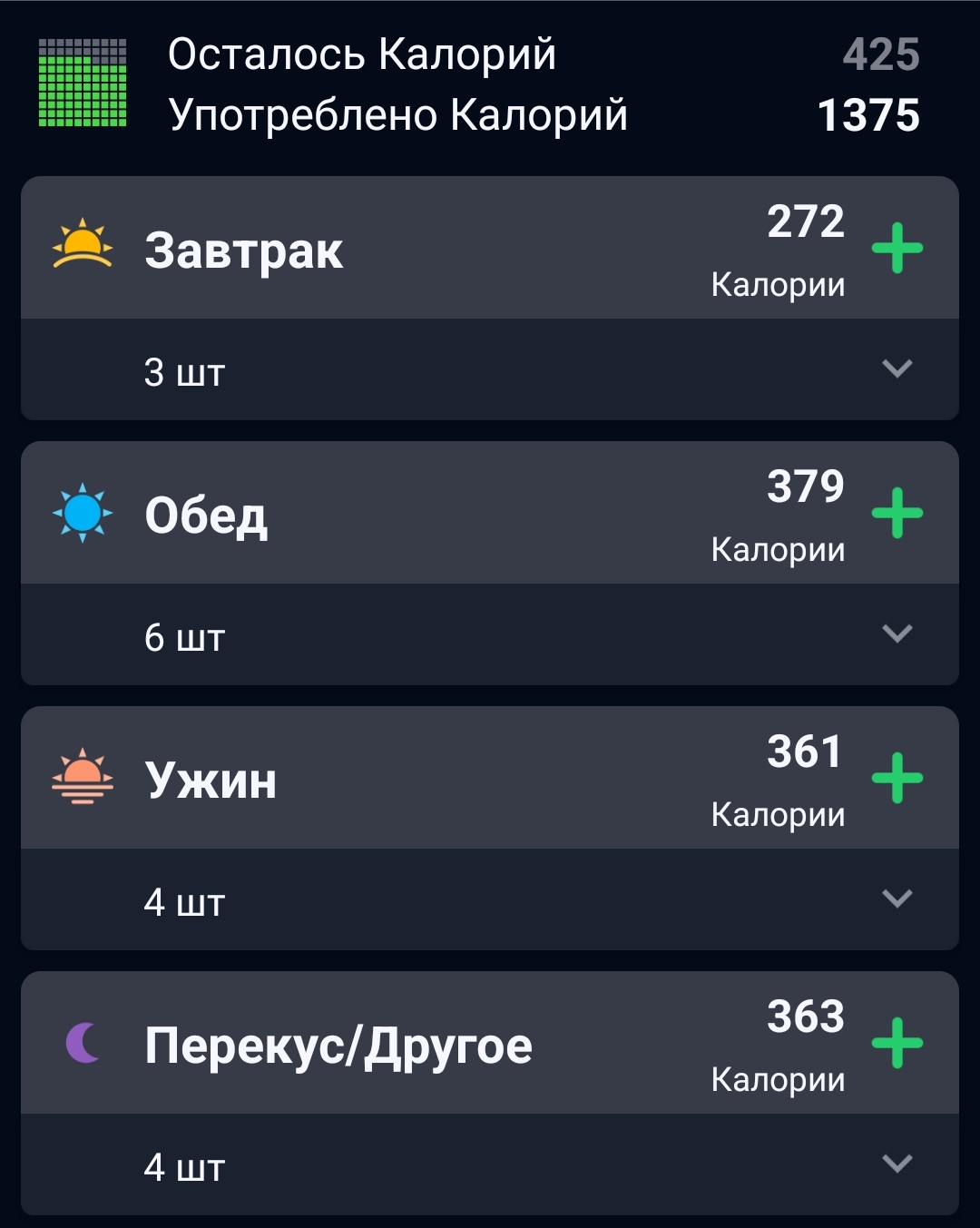Expand the Перекус/Другое 4 шт item list
The width and height of the screenshot is (980, 1228).
tap(897, 1164)
